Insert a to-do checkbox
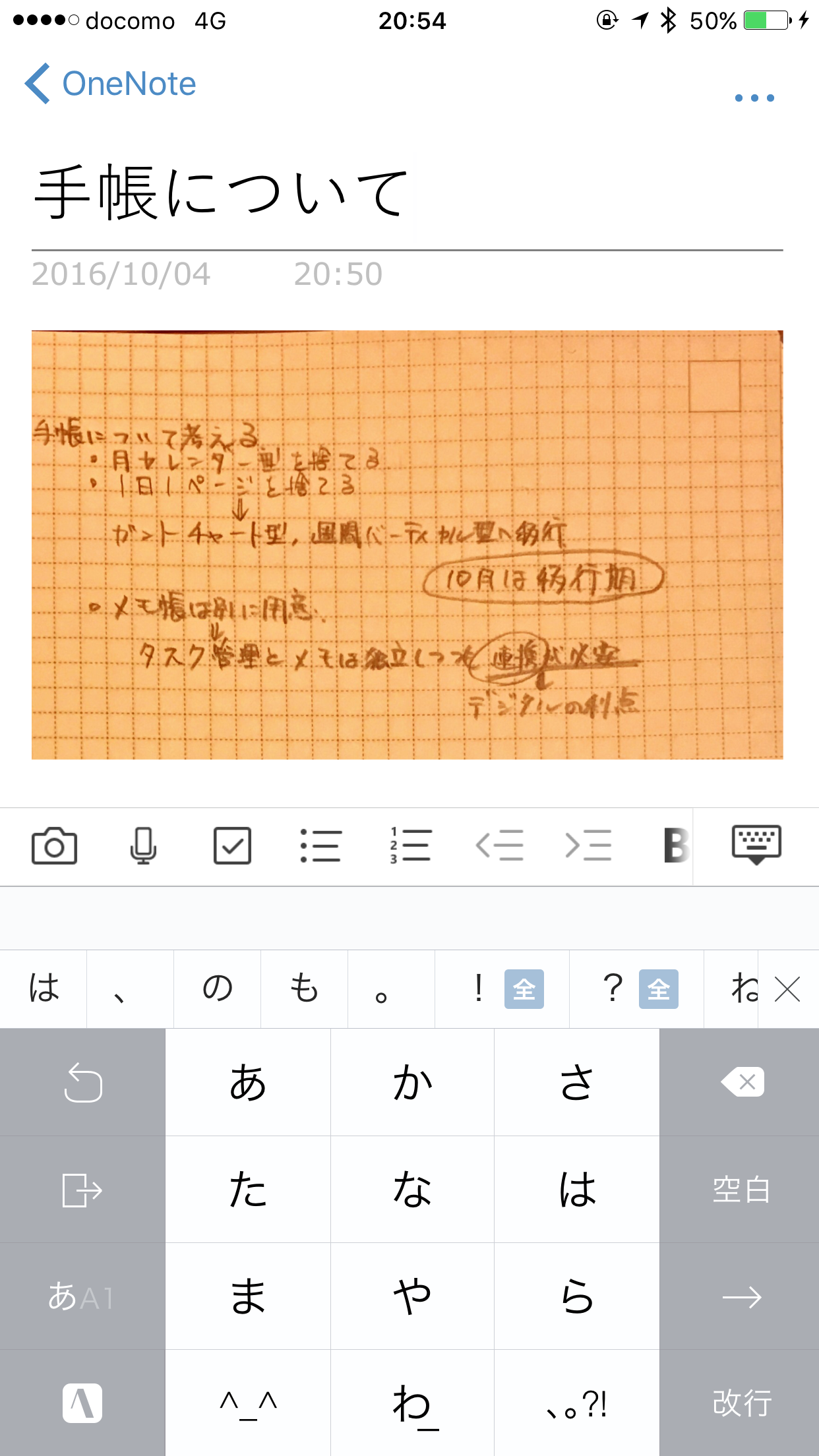 (x=232, y=845)
